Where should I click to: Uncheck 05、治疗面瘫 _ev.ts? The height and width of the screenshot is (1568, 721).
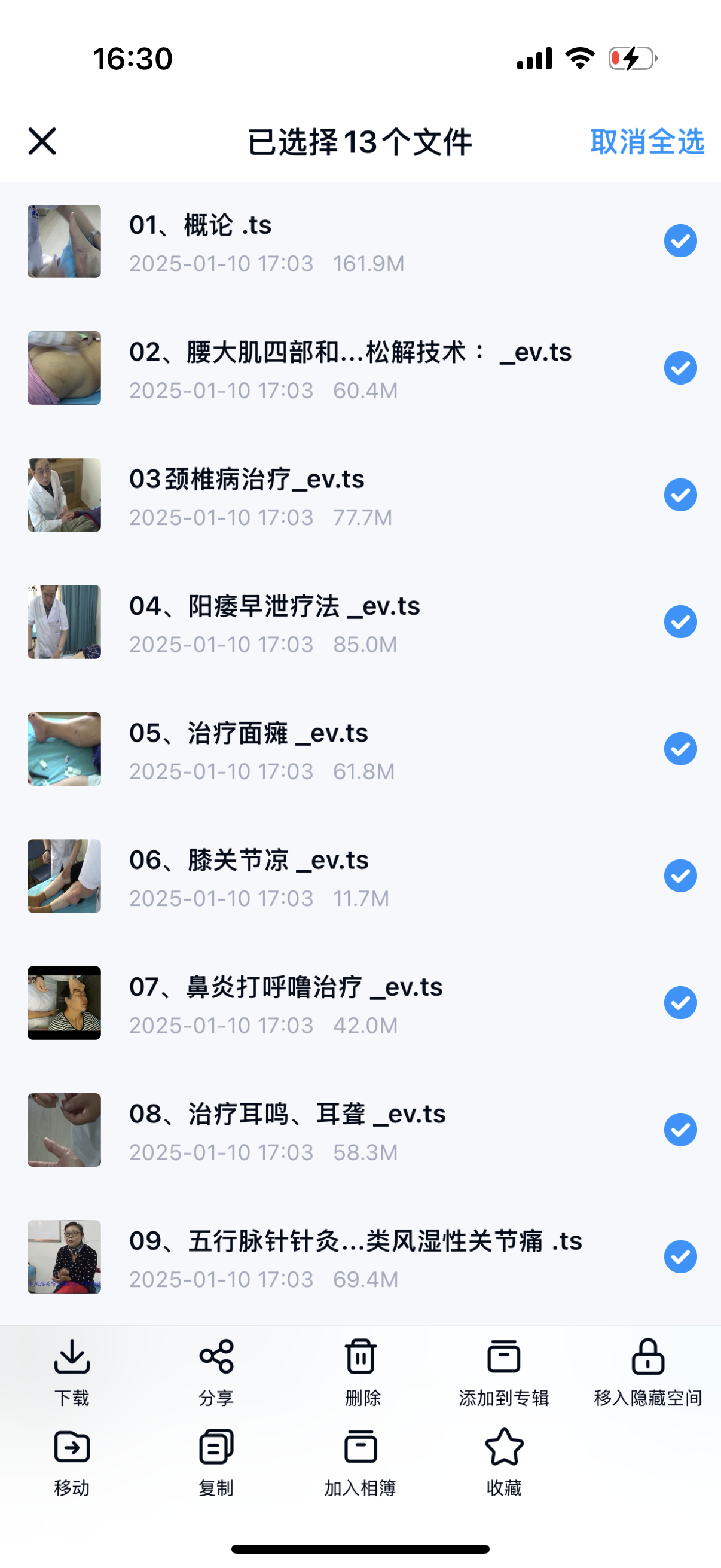tap(680, 749)
